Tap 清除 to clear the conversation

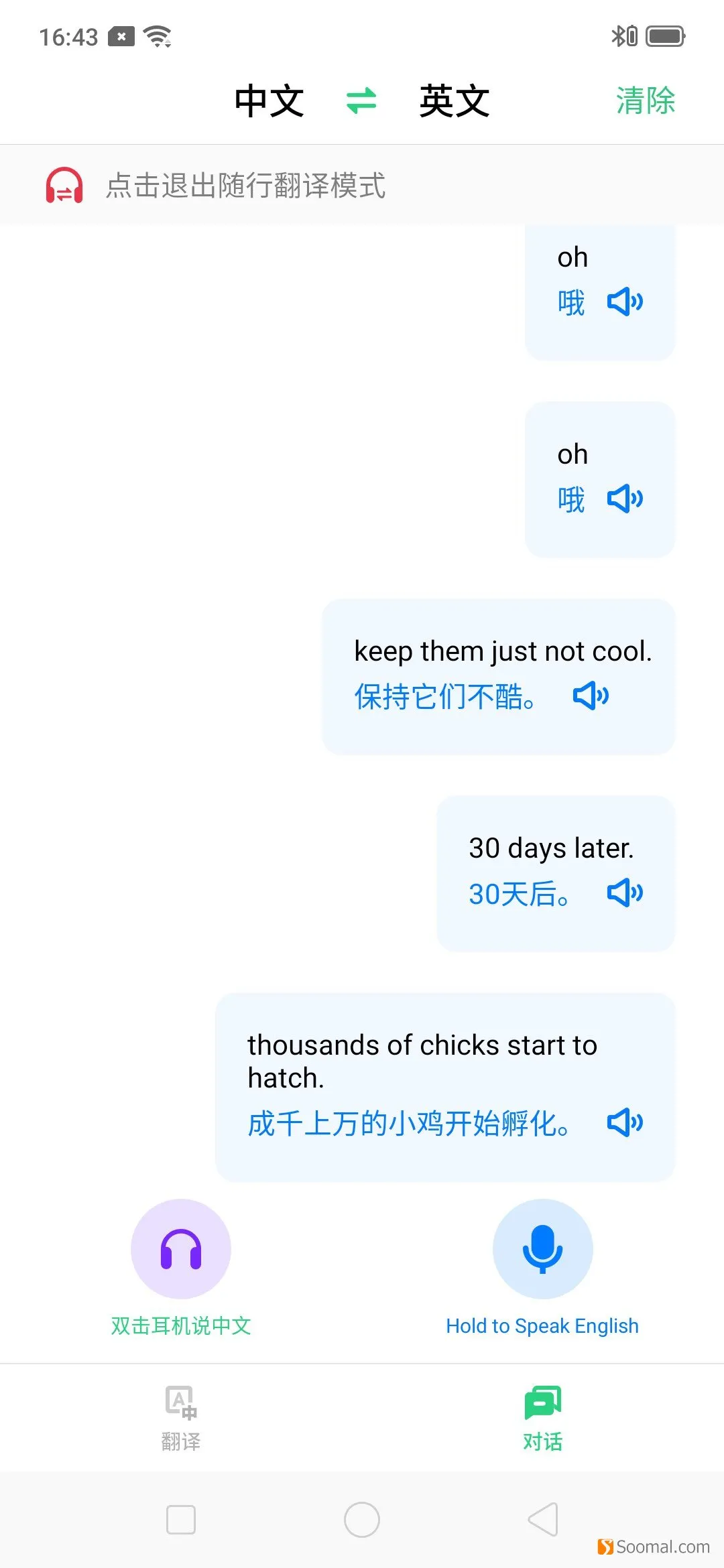pos(645,101)
